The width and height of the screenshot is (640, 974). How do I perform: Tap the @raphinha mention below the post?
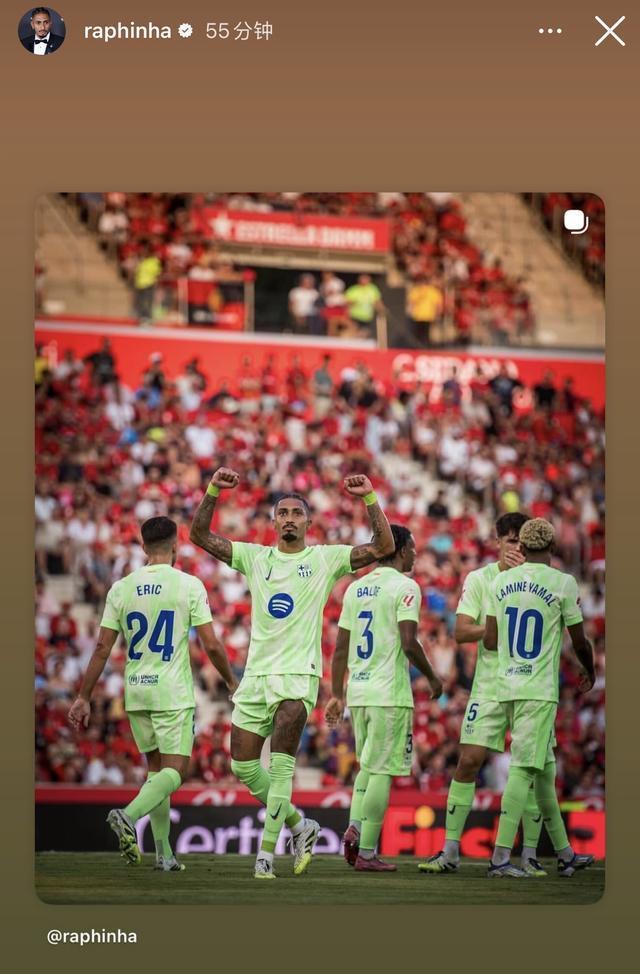pyautogui.click(x=92, y=937)
